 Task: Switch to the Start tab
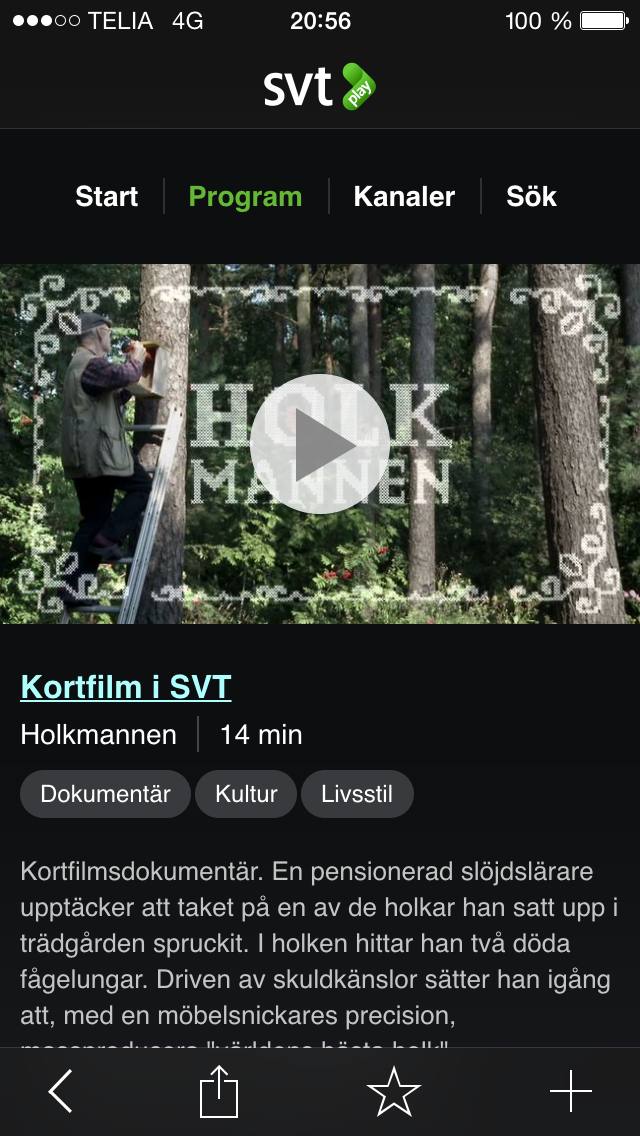pos(107,196)
